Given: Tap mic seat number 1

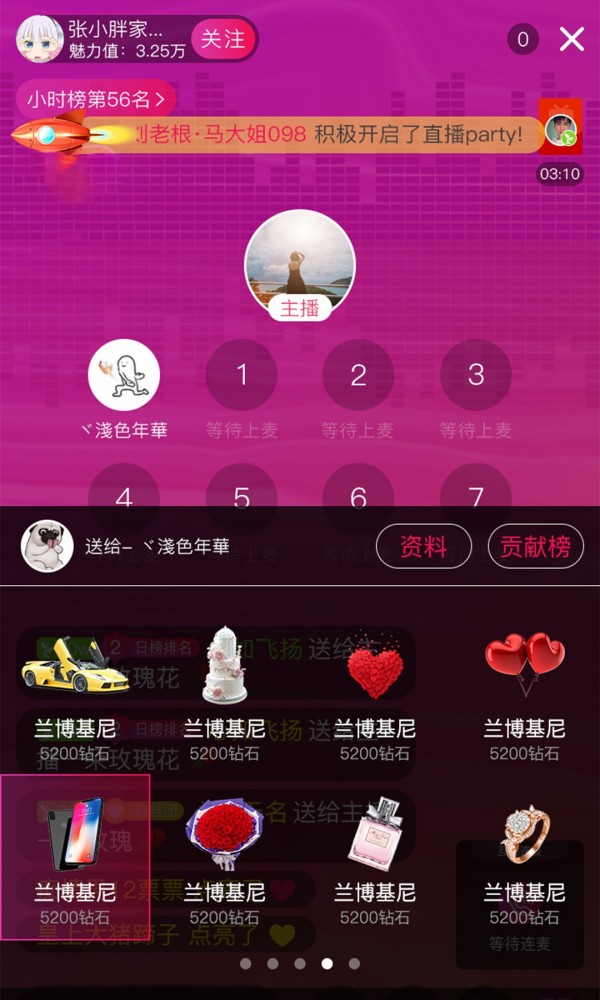Looking at the screenshot, I should 241,376.
